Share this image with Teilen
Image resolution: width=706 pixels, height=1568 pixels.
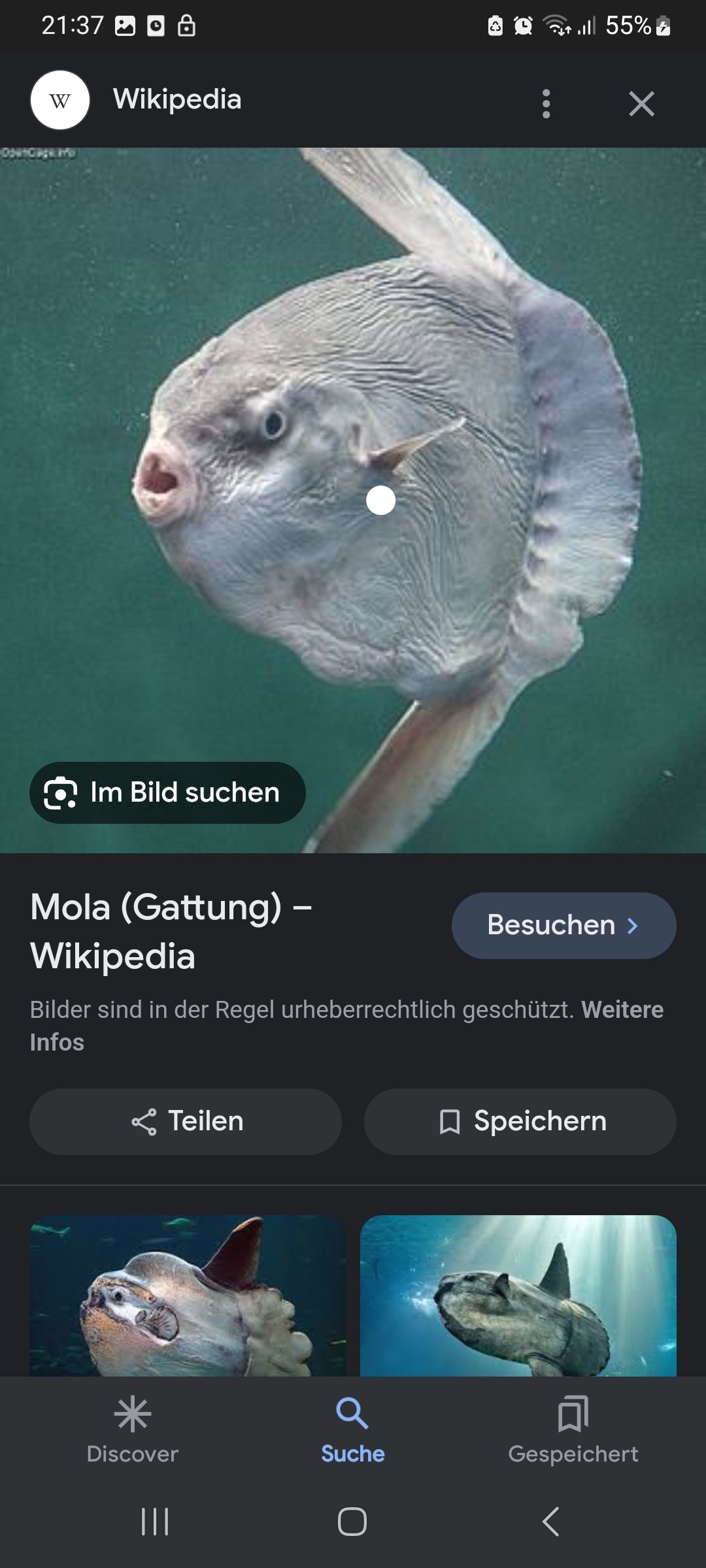pyautogui.click(x=186, y=1121)
